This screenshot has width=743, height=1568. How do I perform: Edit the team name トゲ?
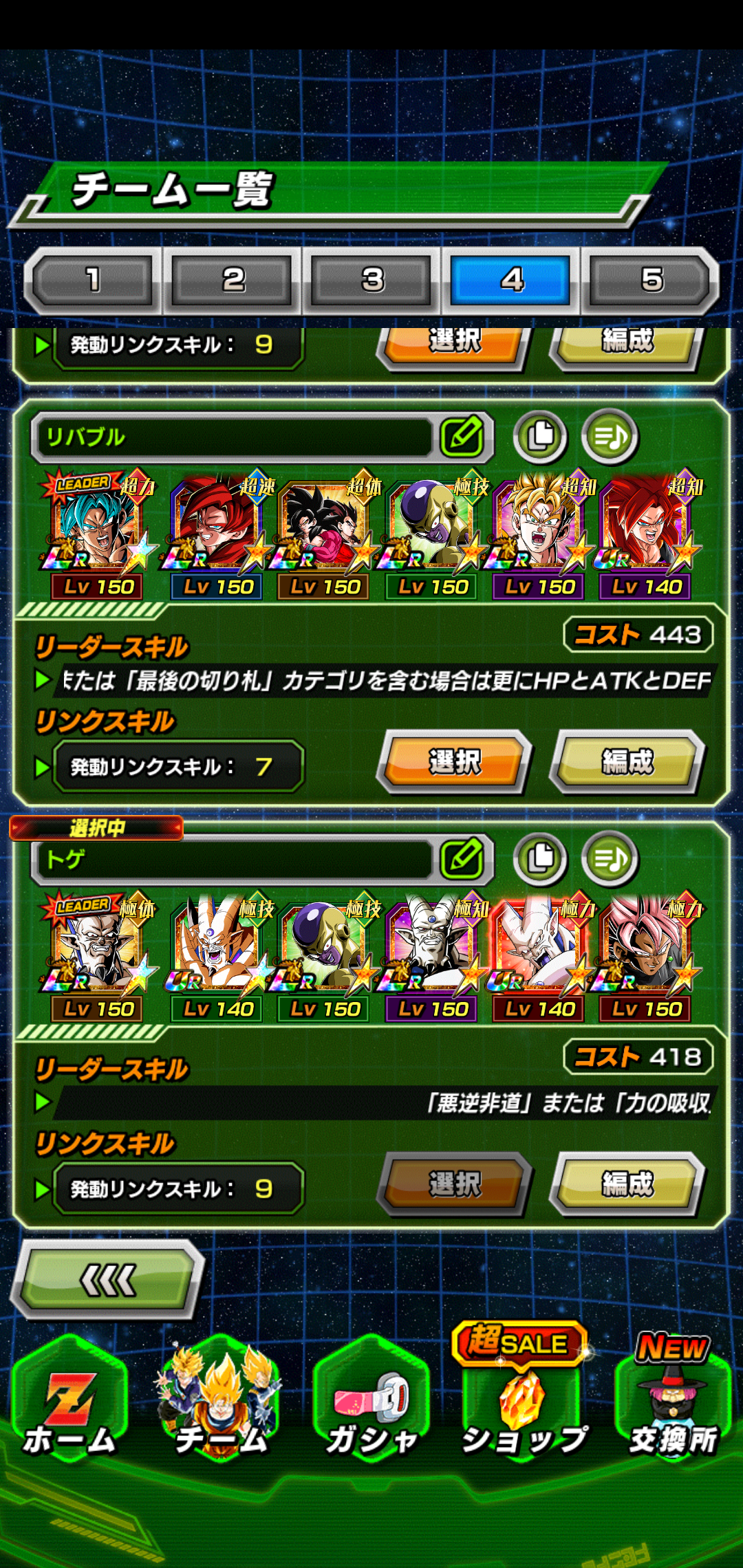click(x=462, y=858)
